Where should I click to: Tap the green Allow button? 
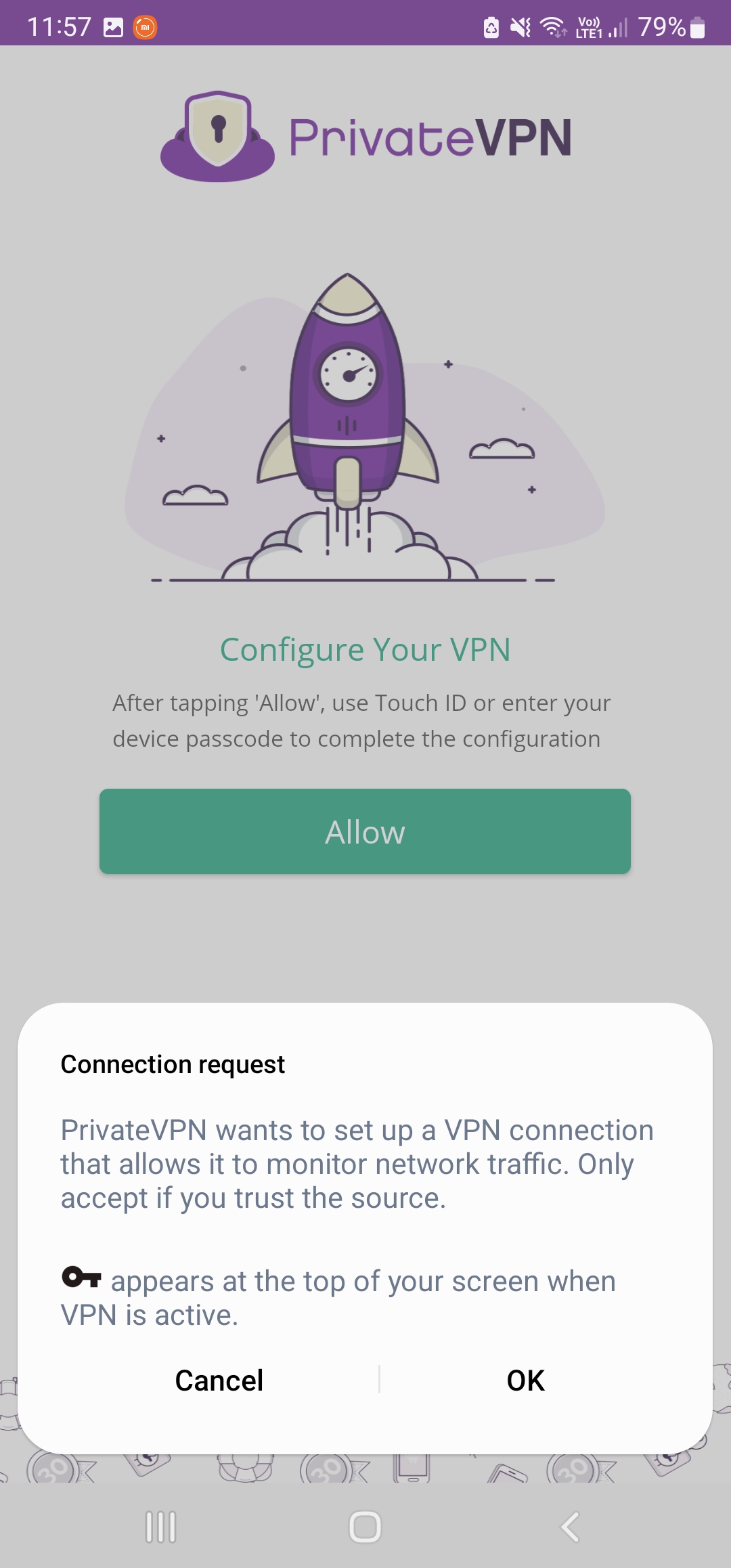pyautogui.click(x=365, y=831)
